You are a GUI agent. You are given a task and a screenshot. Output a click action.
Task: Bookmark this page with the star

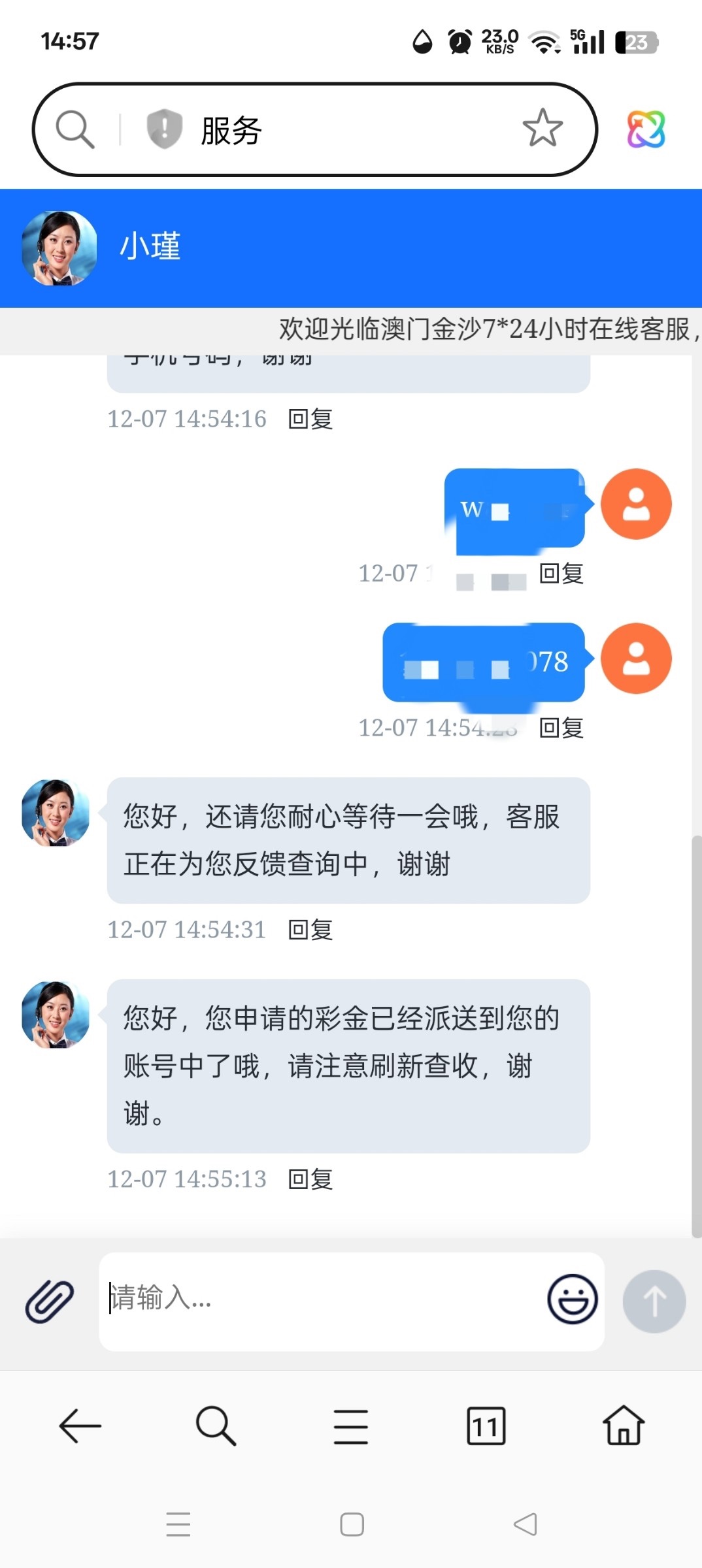pyautogui.click(x=542, y=128)
